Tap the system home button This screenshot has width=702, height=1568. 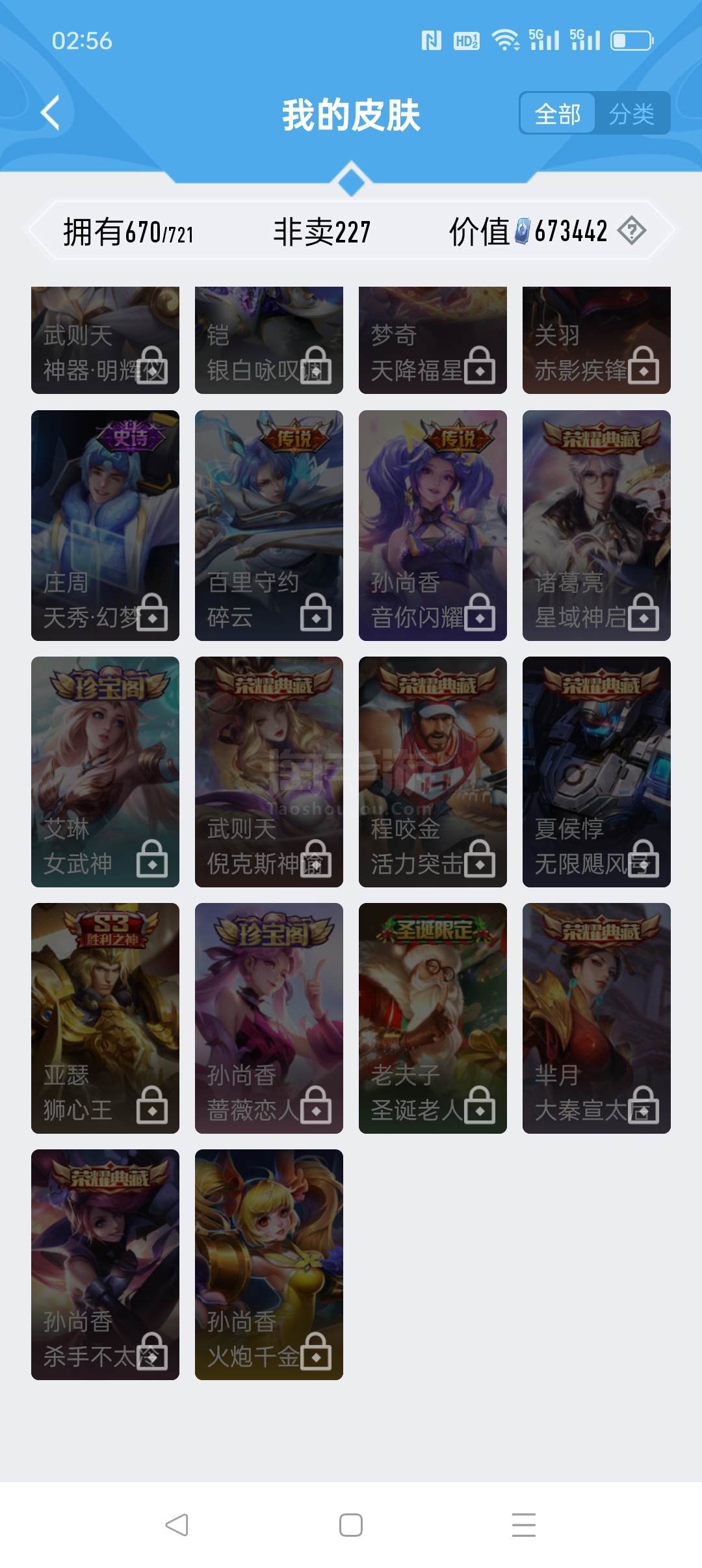tap(351, 1525)
